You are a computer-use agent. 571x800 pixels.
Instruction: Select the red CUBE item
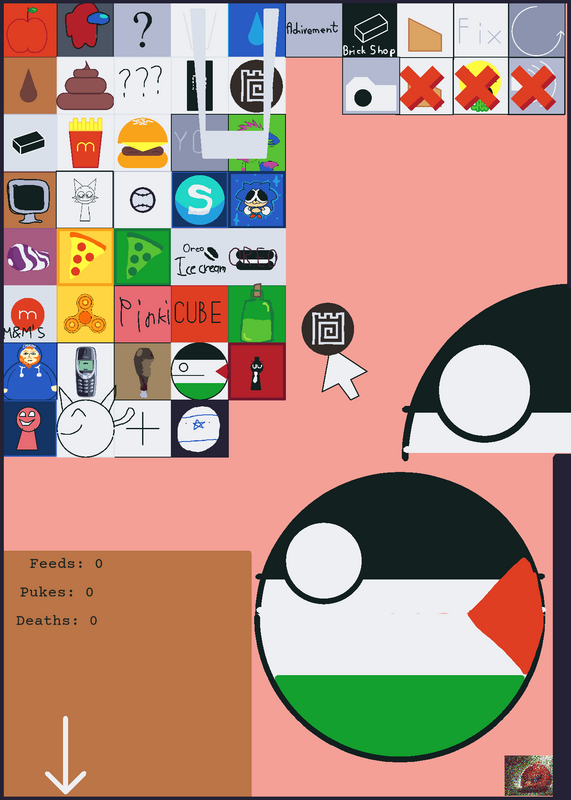200,314
